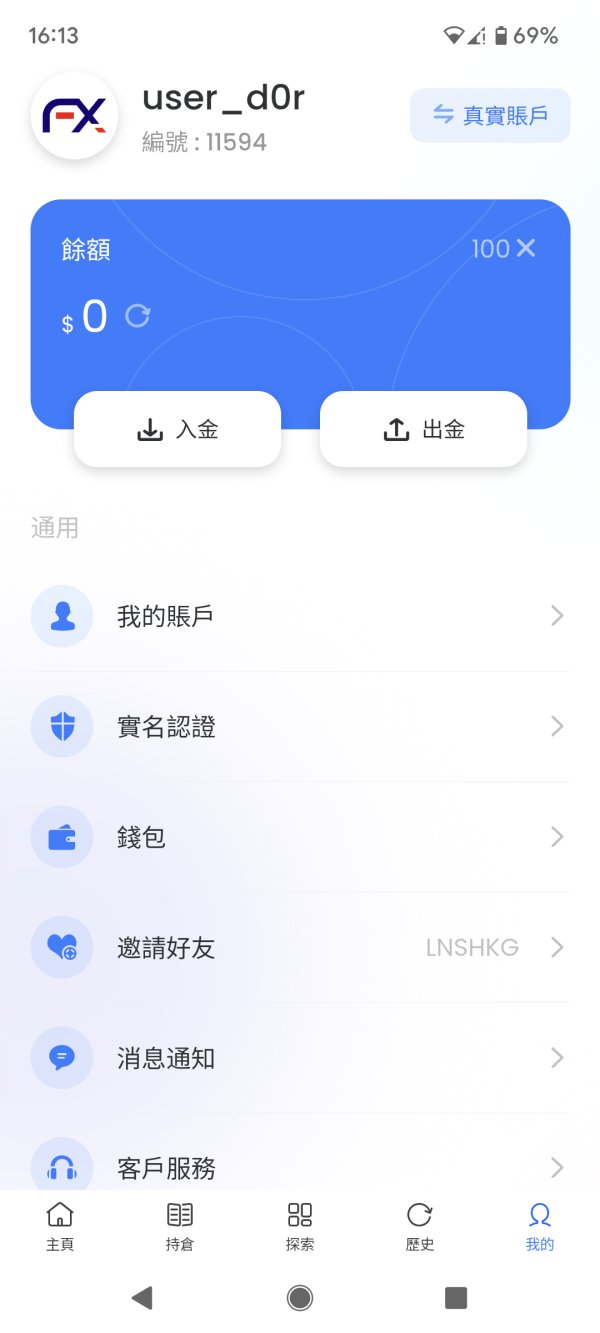Switch to the 探索 explore tab

[300, 1227]
